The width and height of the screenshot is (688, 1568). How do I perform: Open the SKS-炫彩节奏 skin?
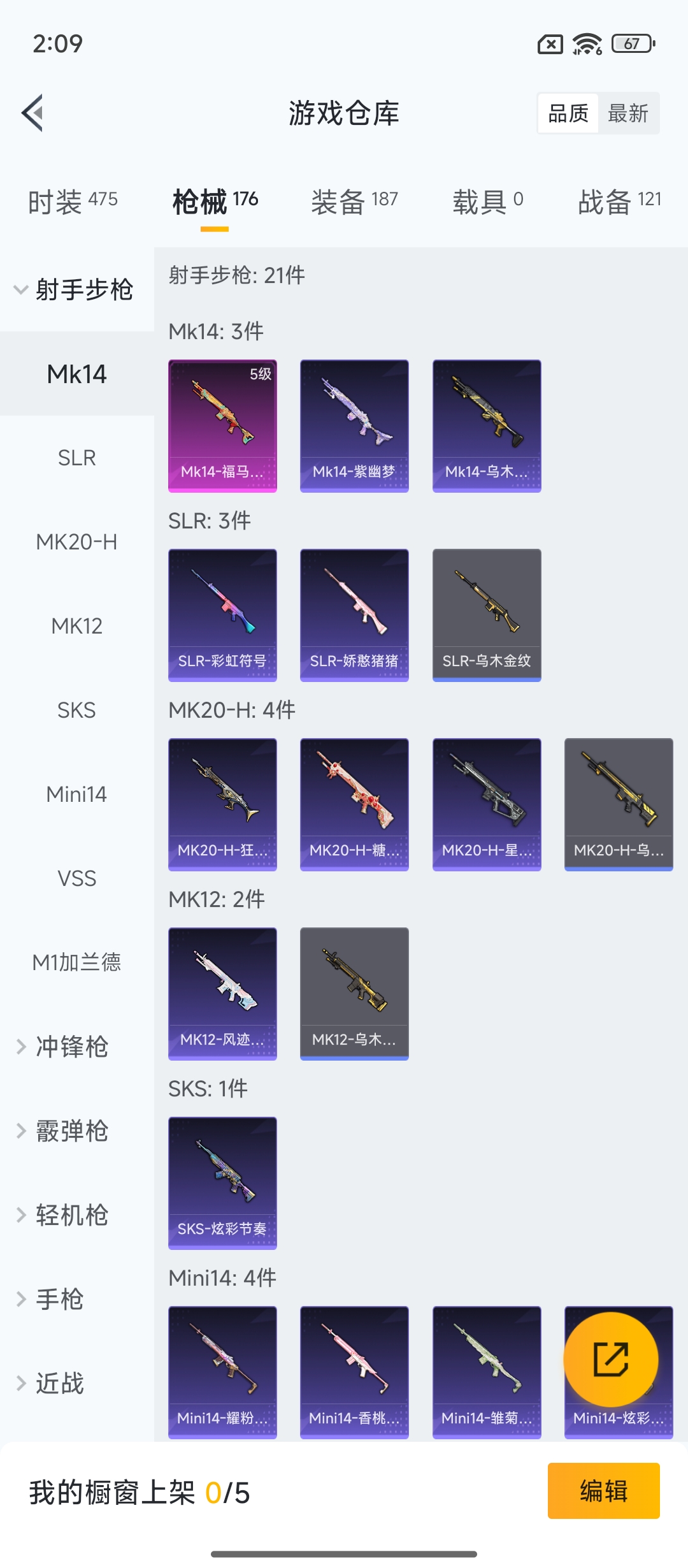(222, 1183)
